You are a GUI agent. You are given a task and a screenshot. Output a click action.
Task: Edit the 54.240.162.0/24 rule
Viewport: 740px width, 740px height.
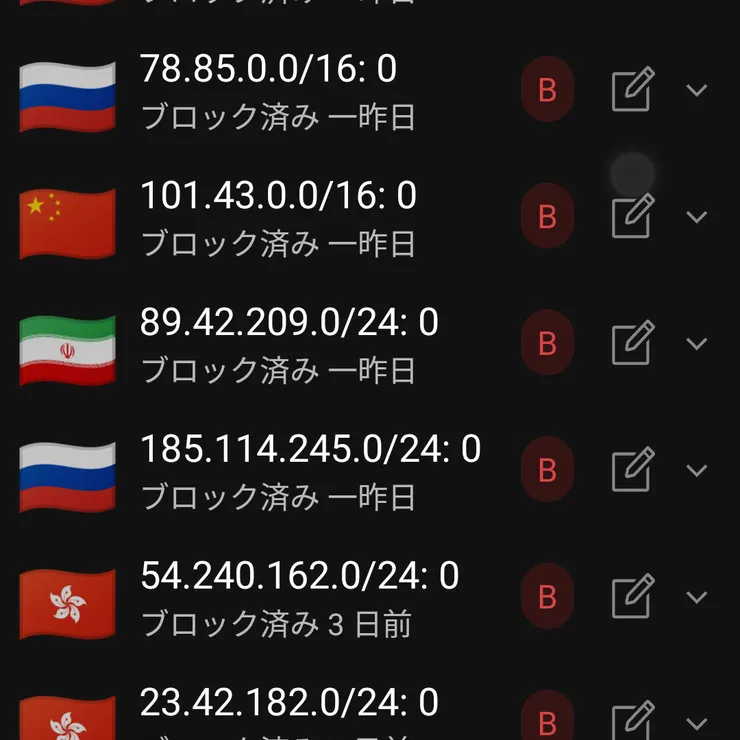pyautogui.click(x=632, y=597)
